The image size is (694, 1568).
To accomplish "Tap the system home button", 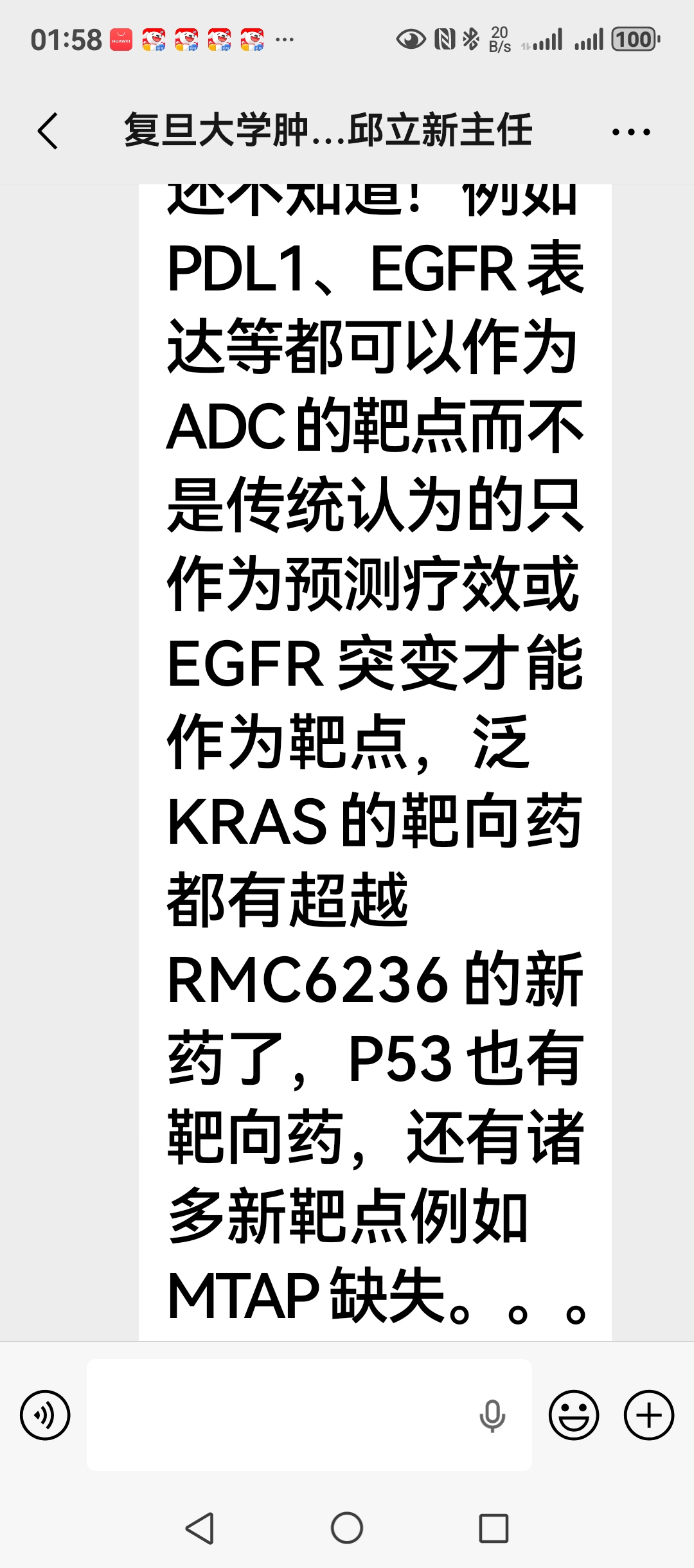I will click(x=347, y=1528).
